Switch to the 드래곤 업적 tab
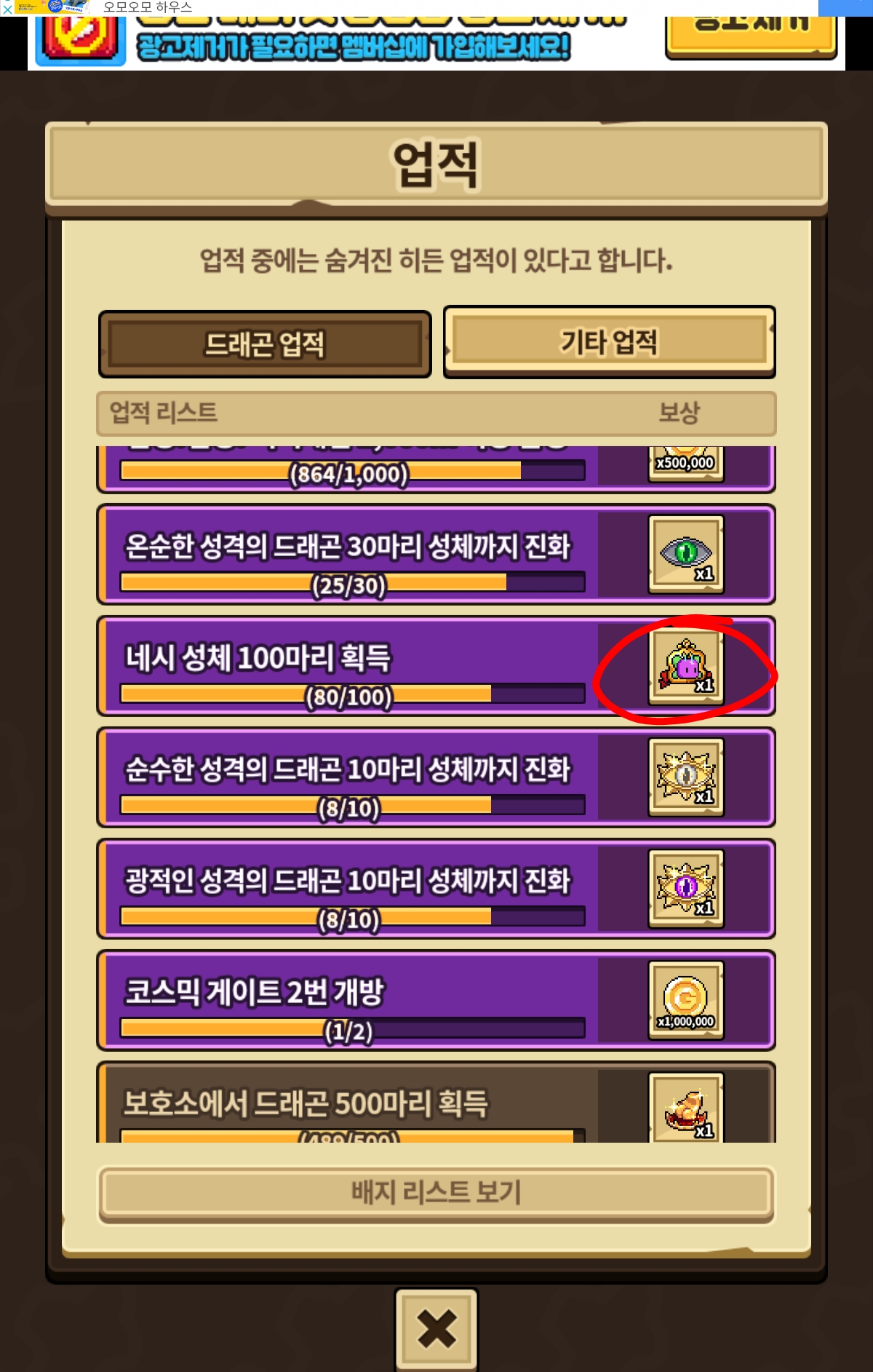Screen dimensions: 873x1372 [x=265, y=344]
